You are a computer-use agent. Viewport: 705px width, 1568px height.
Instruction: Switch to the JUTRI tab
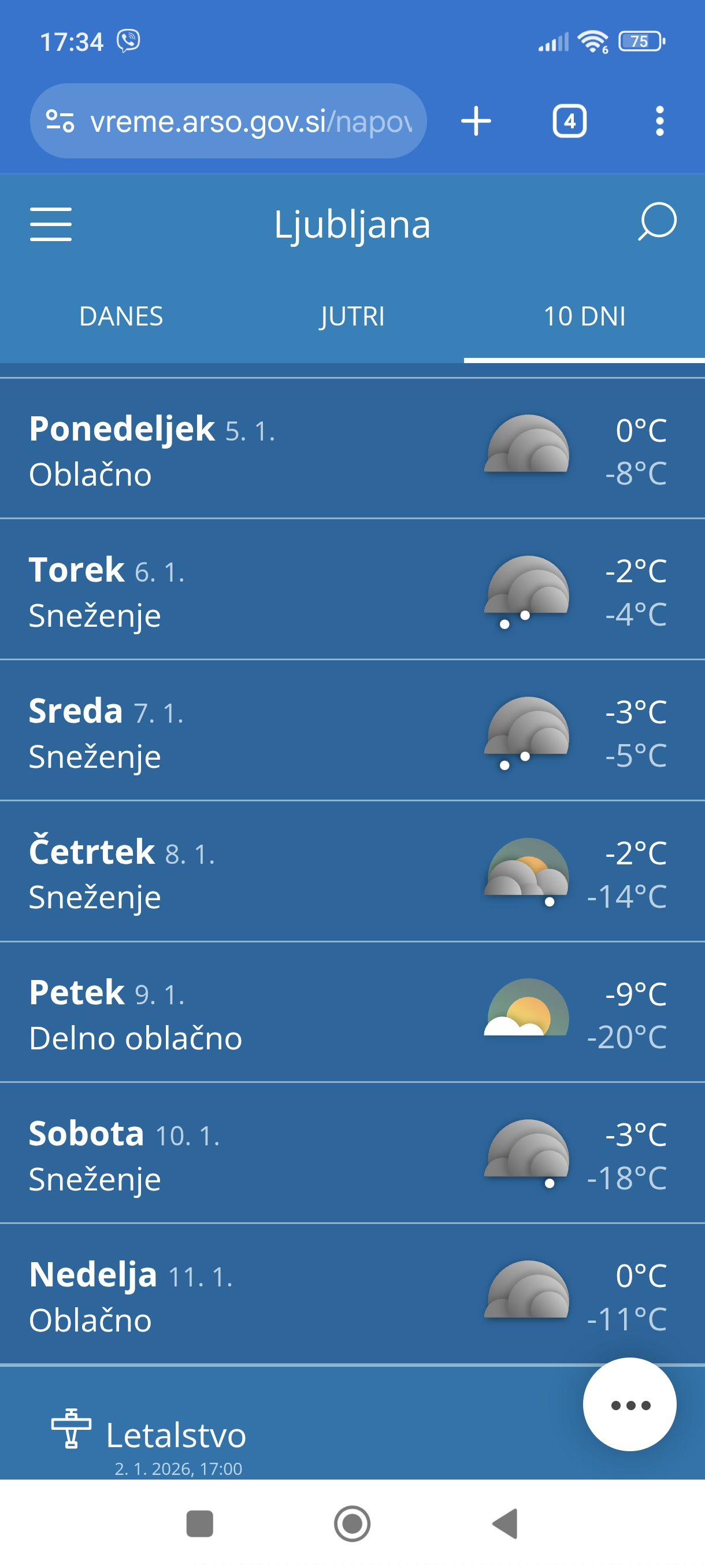(352, 316)
